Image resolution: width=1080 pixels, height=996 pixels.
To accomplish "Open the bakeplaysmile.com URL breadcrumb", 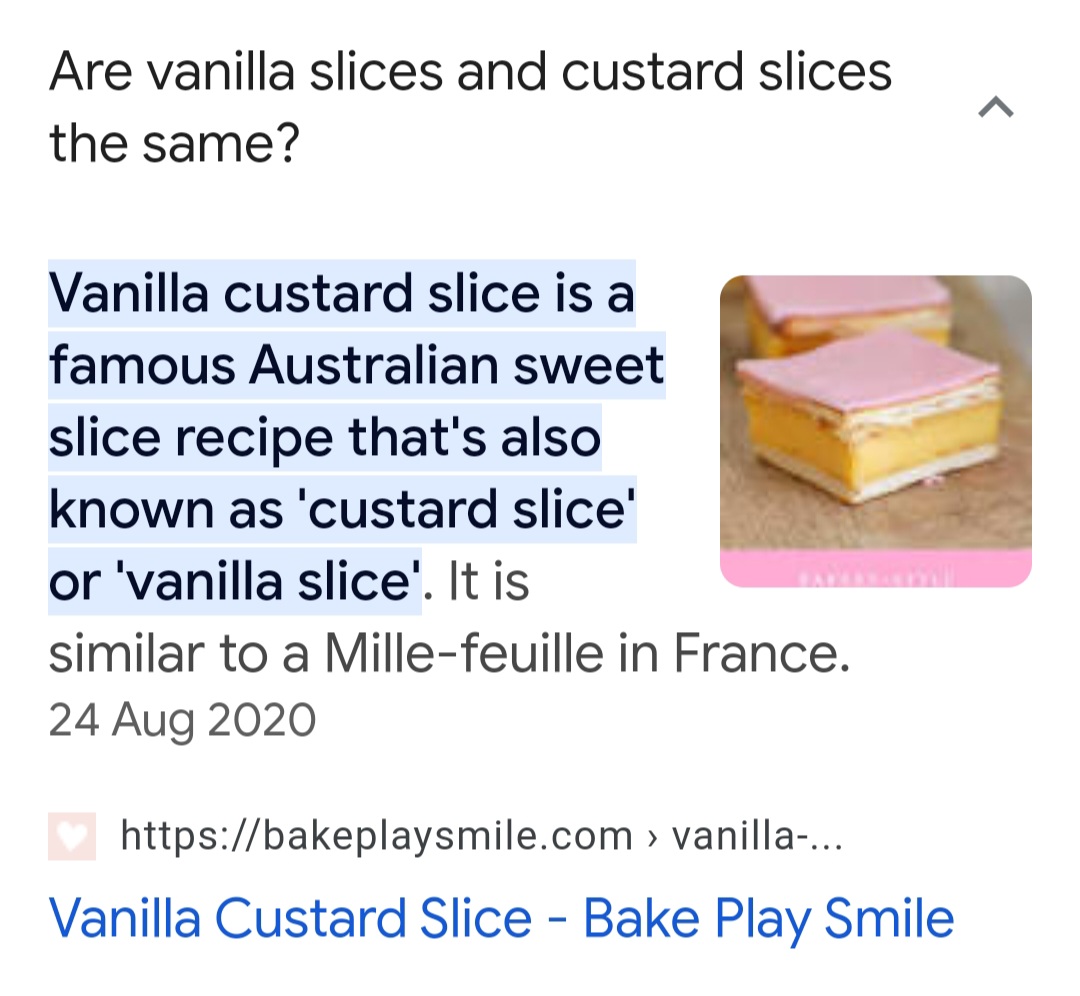I will tap(481, 836).
